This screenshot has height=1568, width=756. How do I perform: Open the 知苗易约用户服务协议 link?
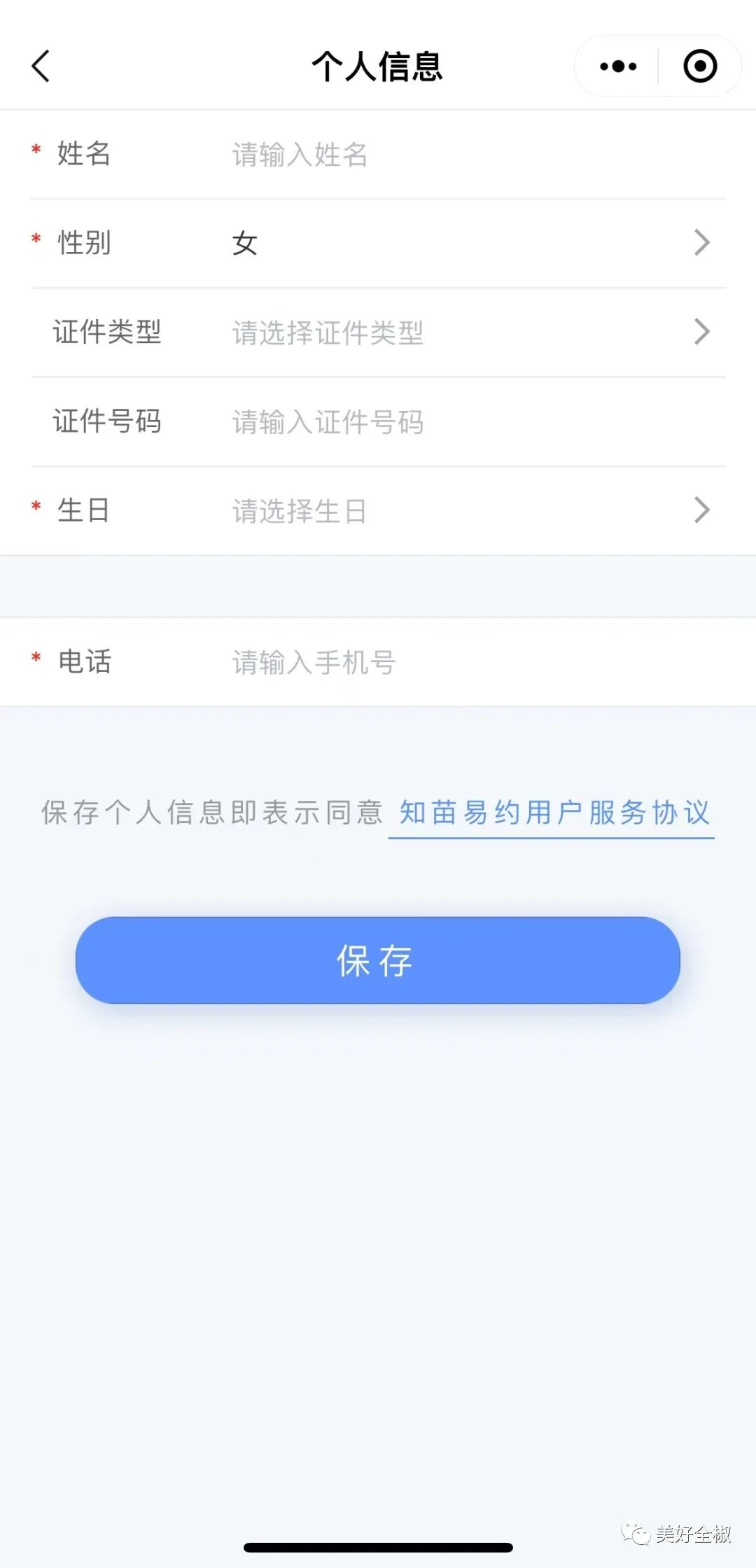[554, 813]
